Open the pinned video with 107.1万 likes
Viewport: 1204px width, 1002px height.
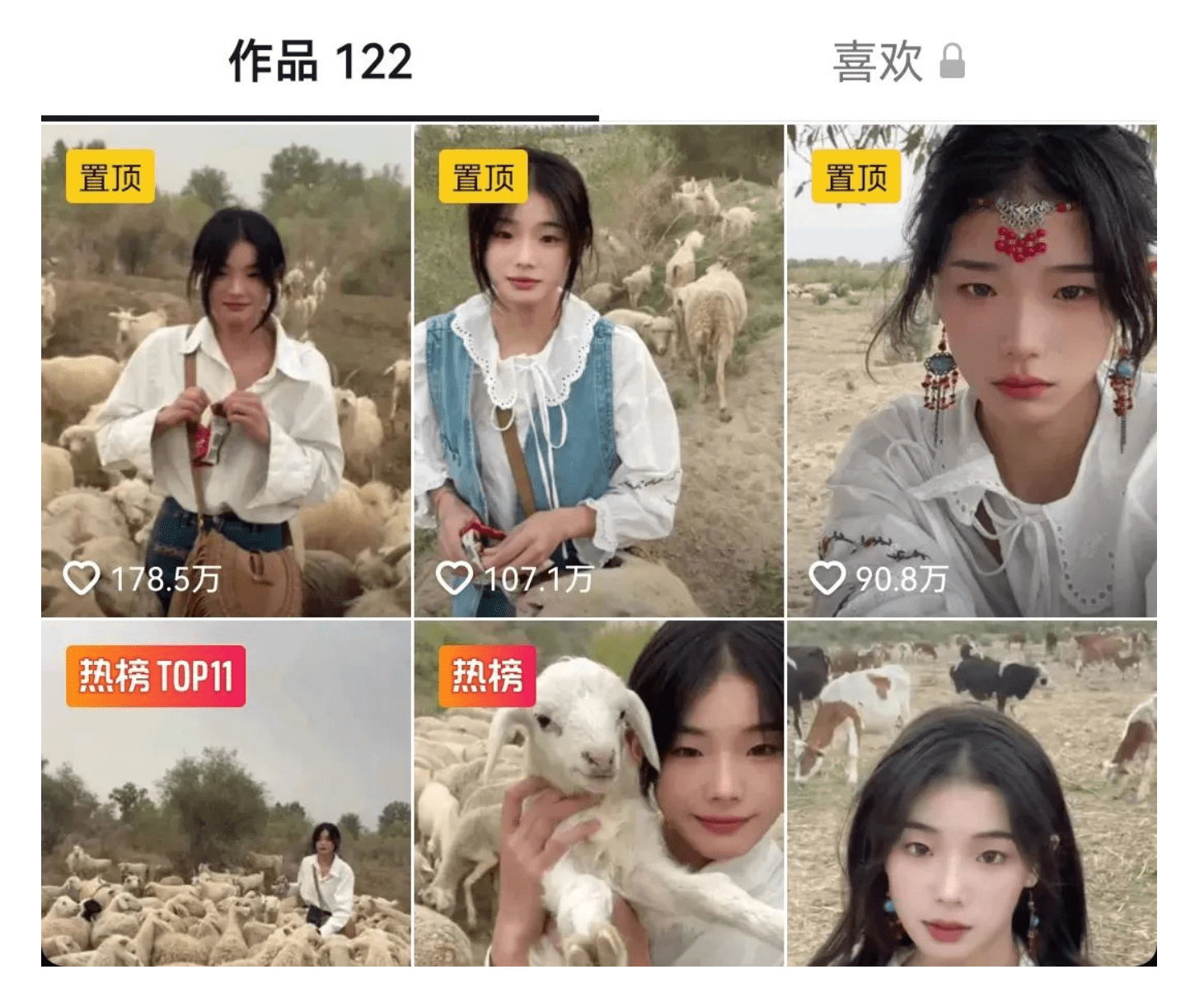coord(598,371)
